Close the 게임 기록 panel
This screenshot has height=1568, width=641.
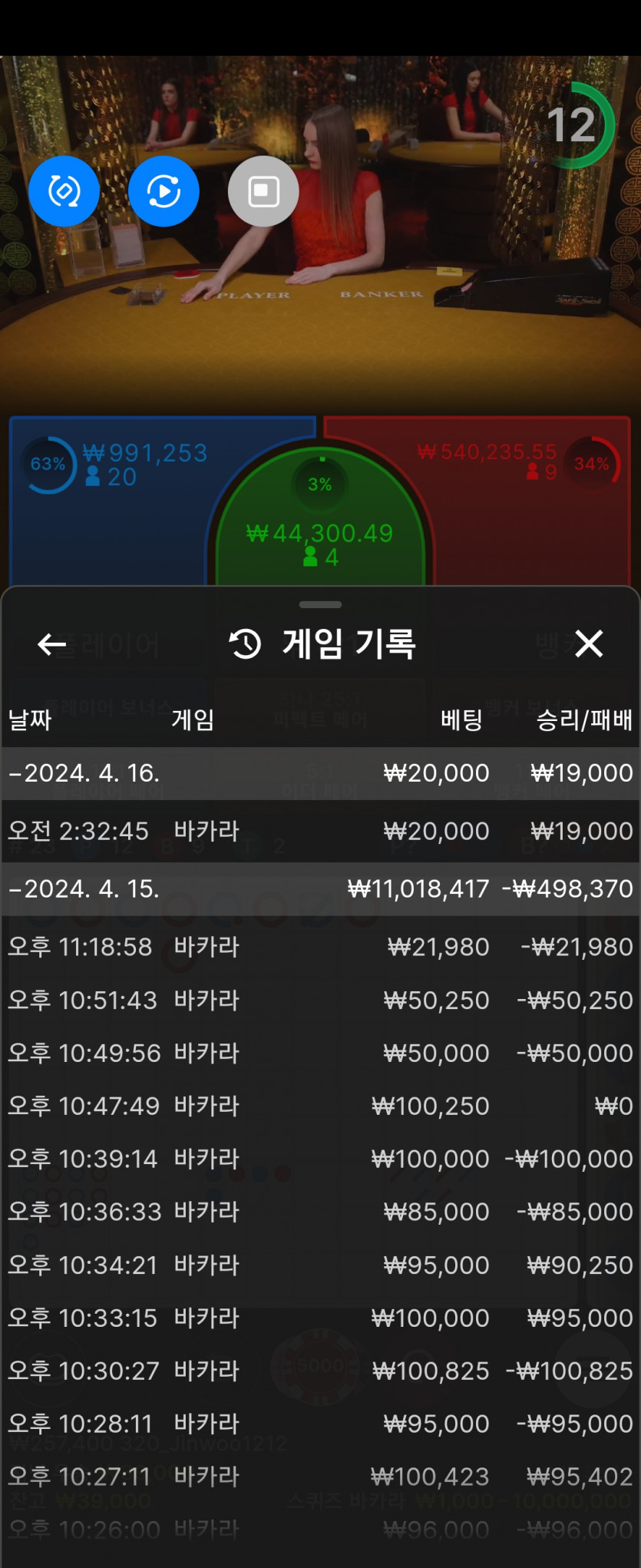coord(589,643)
